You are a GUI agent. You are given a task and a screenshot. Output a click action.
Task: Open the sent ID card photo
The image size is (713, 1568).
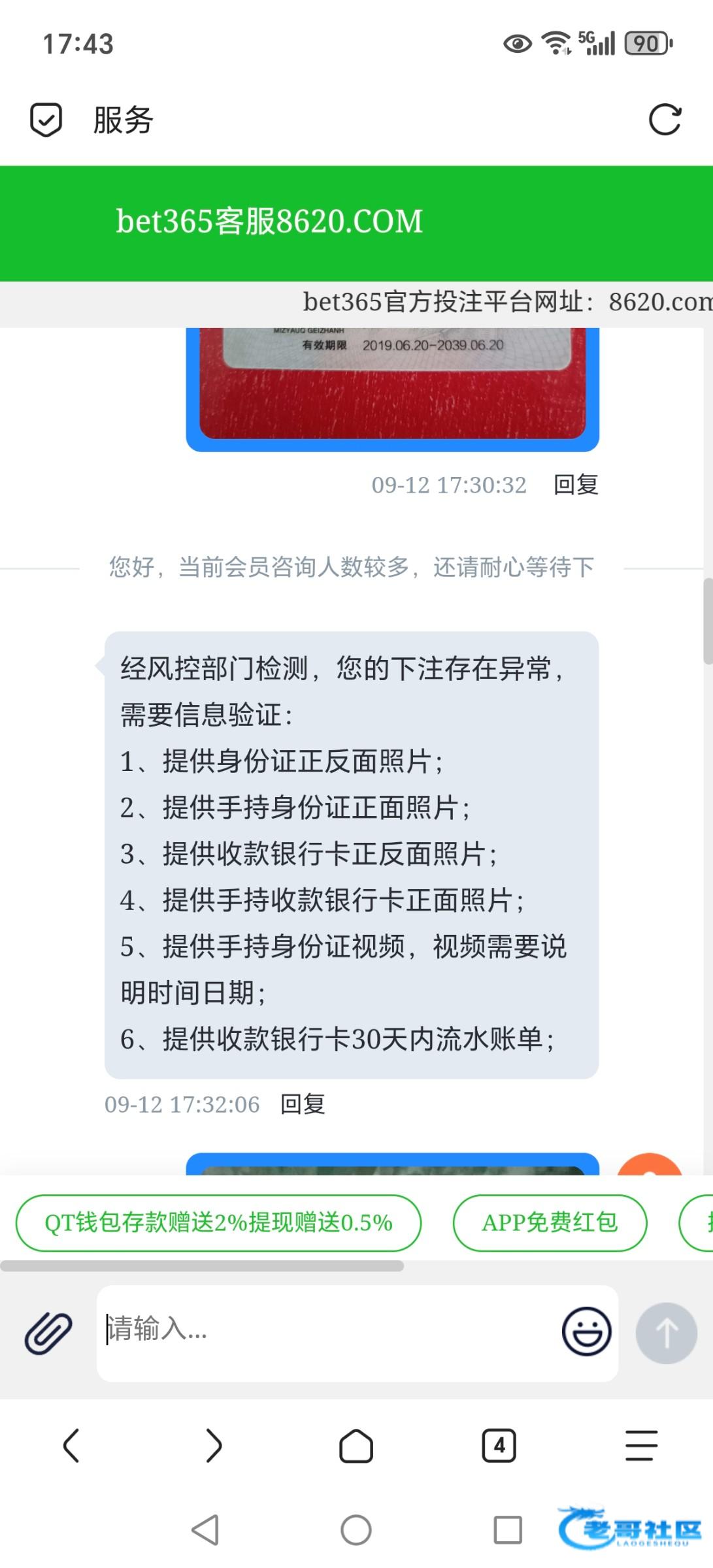[392, 385]
